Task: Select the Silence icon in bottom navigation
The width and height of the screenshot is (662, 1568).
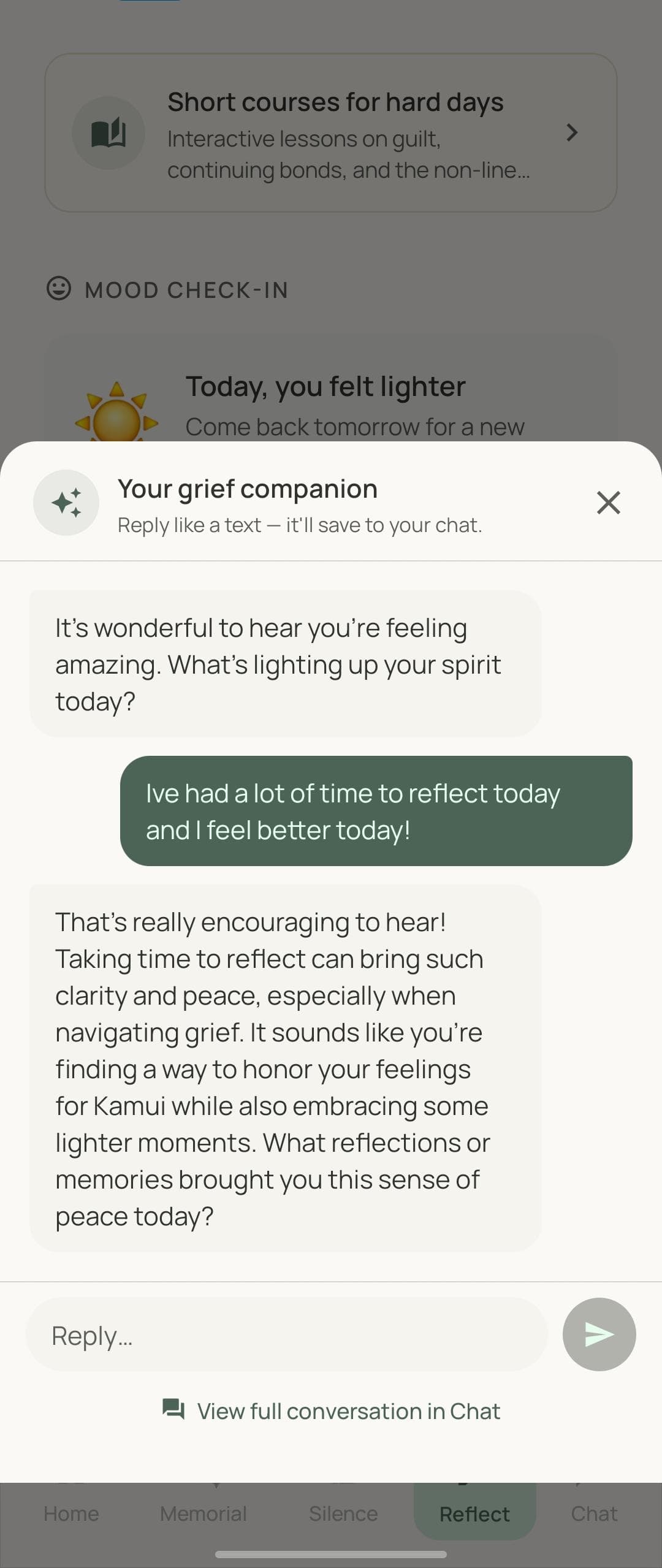Action: click(x=343, y=1514)
